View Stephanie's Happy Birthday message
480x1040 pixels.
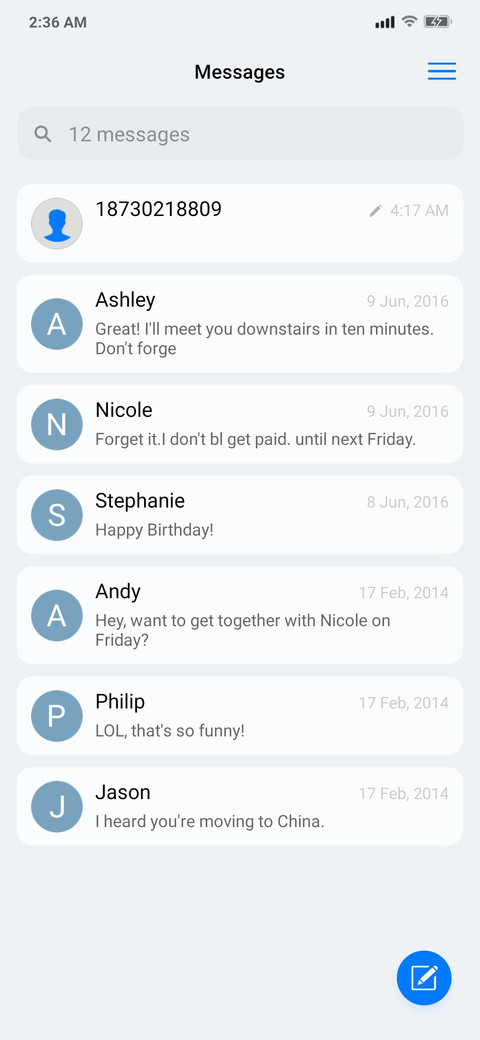[240, 515]
